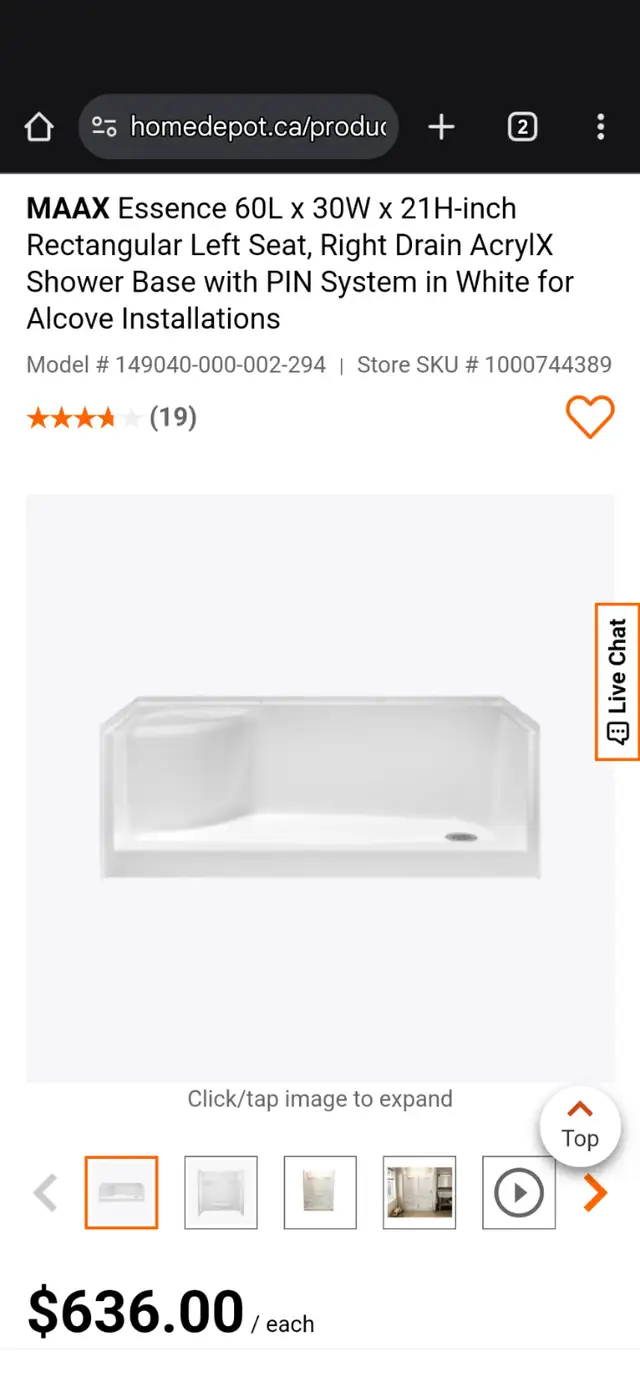Viewport: 640px width, 1388px height.
Task: Open the browser overflow menu
Action: [600, 127]
